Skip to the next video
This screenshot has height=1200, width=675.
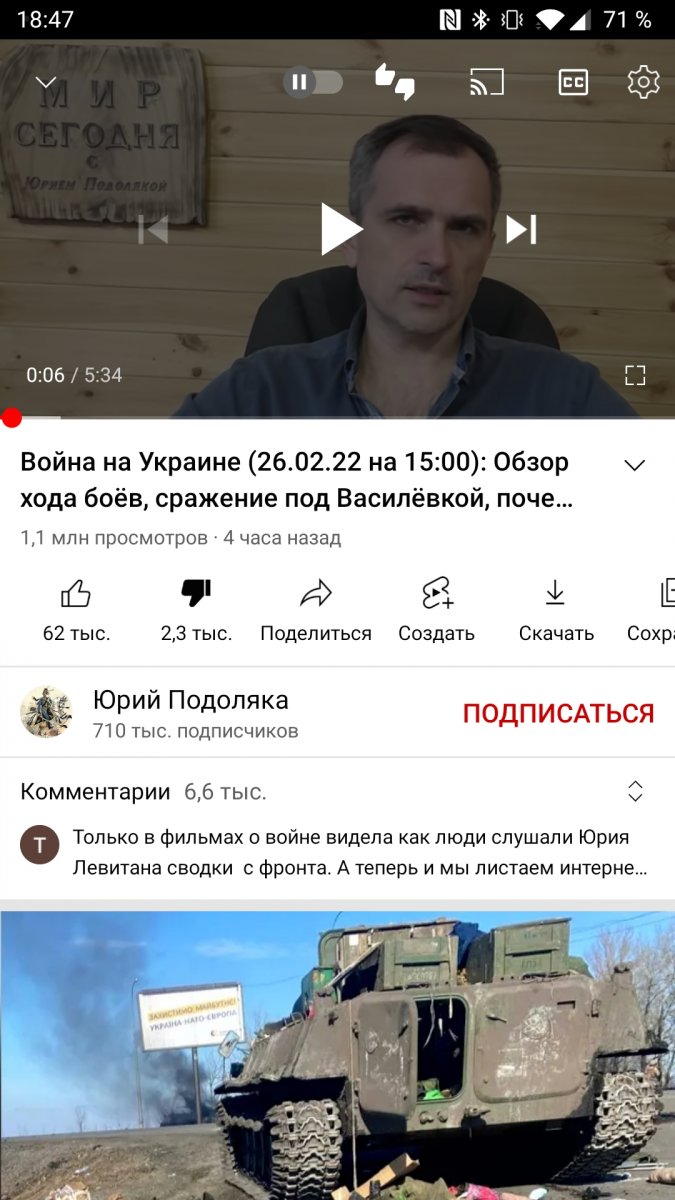[521, 229]
